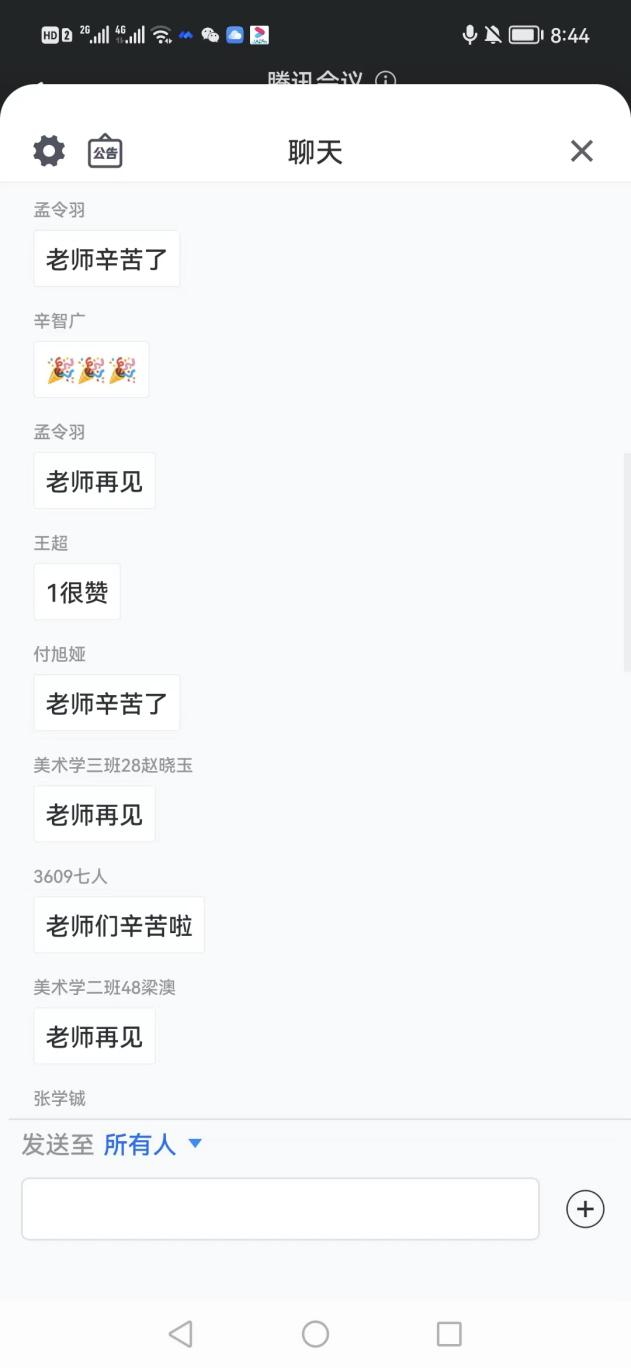Go back with system navigation button

[181, 1333]
